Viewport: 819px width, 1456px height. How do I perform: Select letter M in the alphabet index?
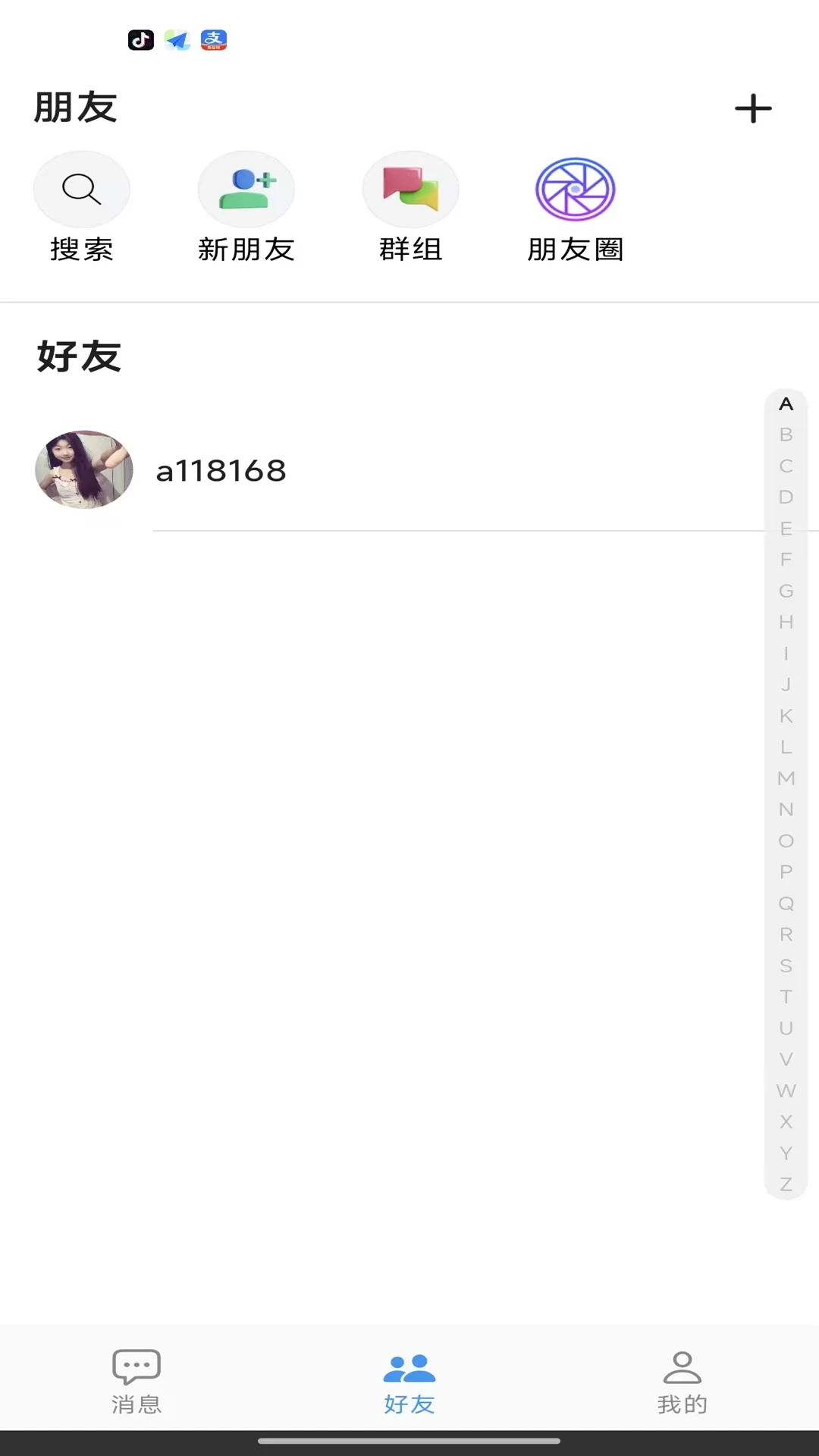tap(786, 778)
